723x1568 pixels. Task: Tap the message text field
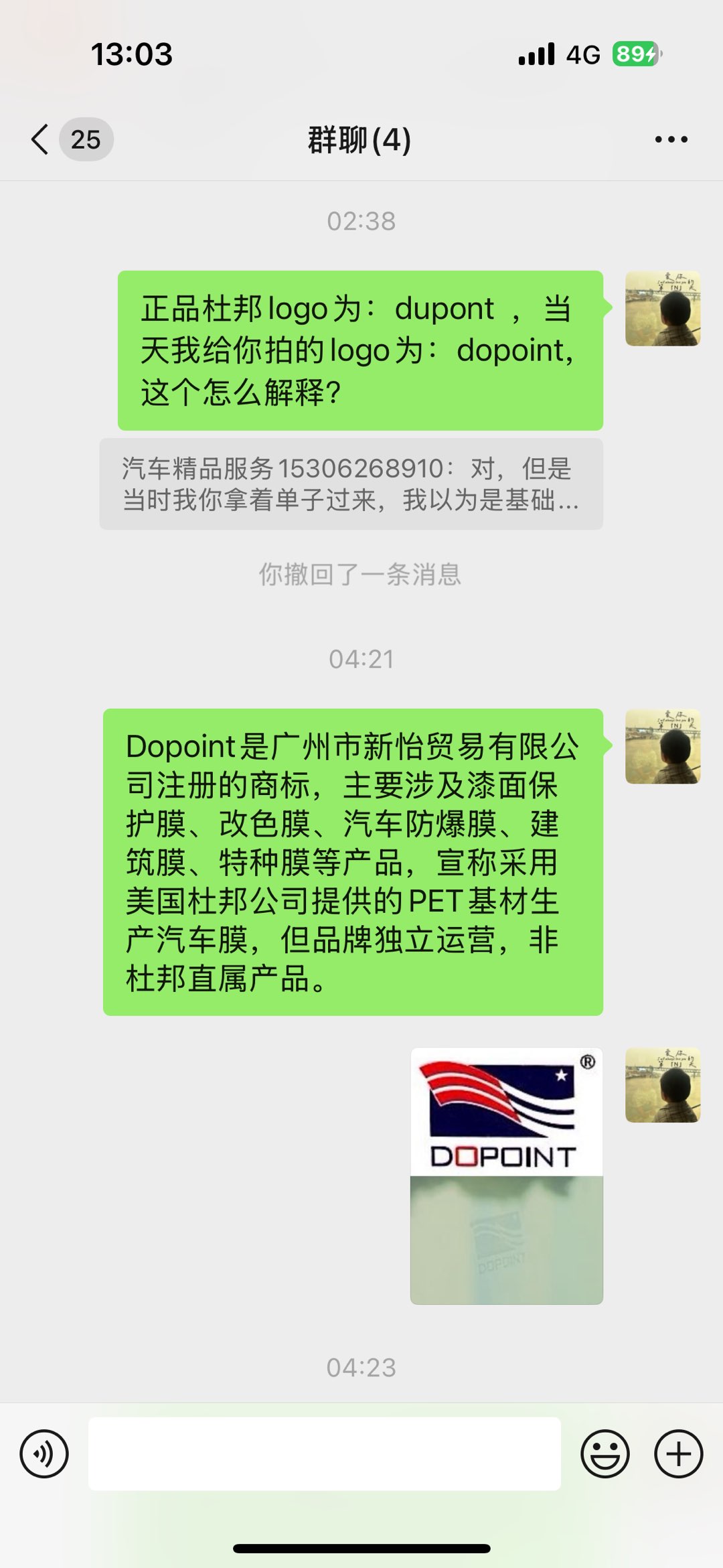point(324,1453)
